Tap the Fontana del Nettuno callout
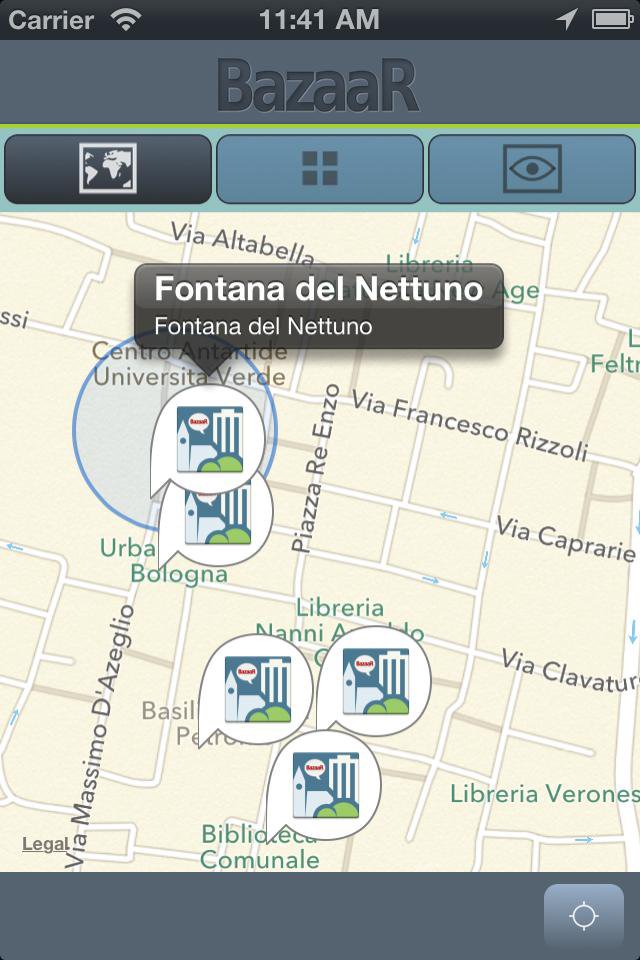The height and width of the screenshot is (960, 640). click(x=319, y=306)
